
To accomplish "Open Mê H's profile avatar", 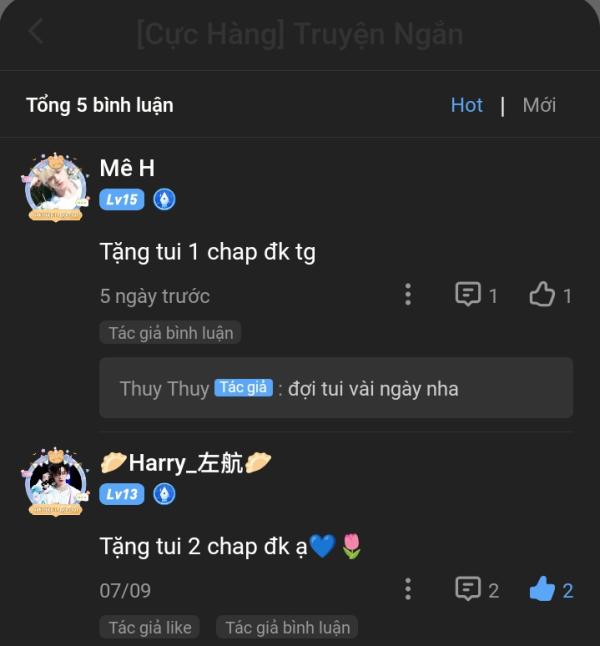I will [x=56, y=187].
